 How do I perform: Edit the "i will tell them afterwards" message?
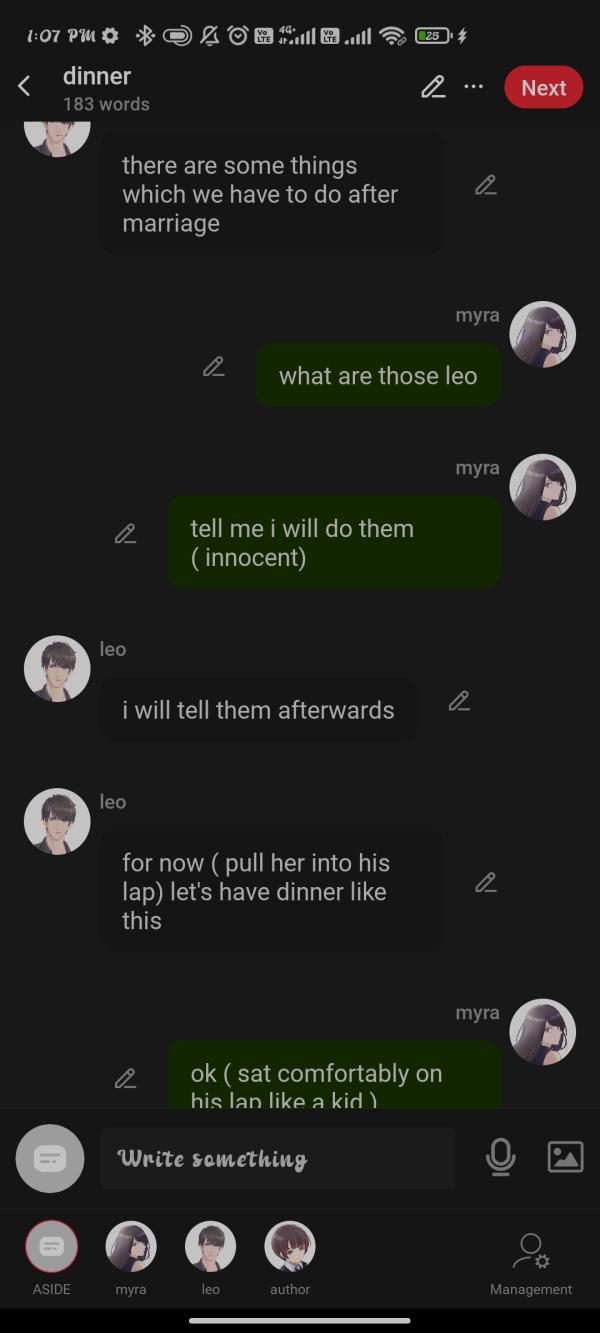coord(459,701)
